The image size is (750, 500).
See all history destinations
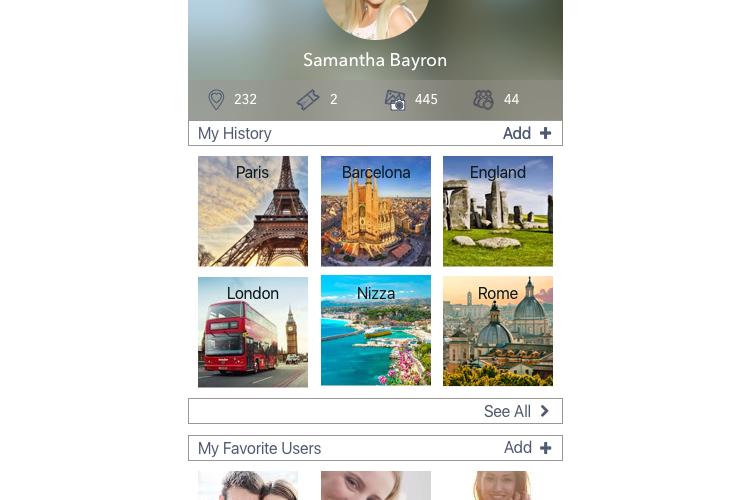pos(516,411)
